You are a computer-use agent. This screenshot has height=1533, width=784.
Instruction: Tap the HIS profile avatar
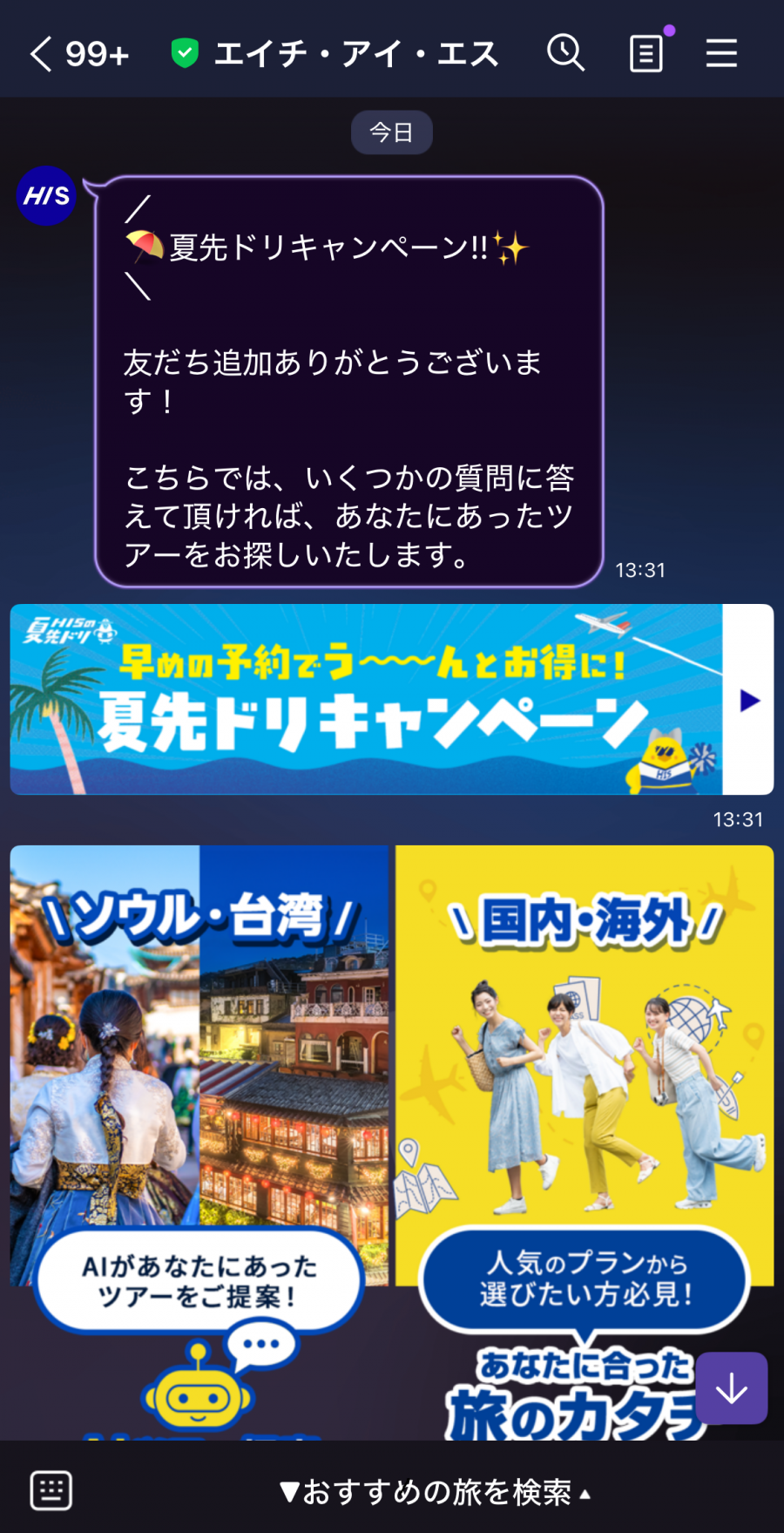pyautogui.click(x=46, y=196)
